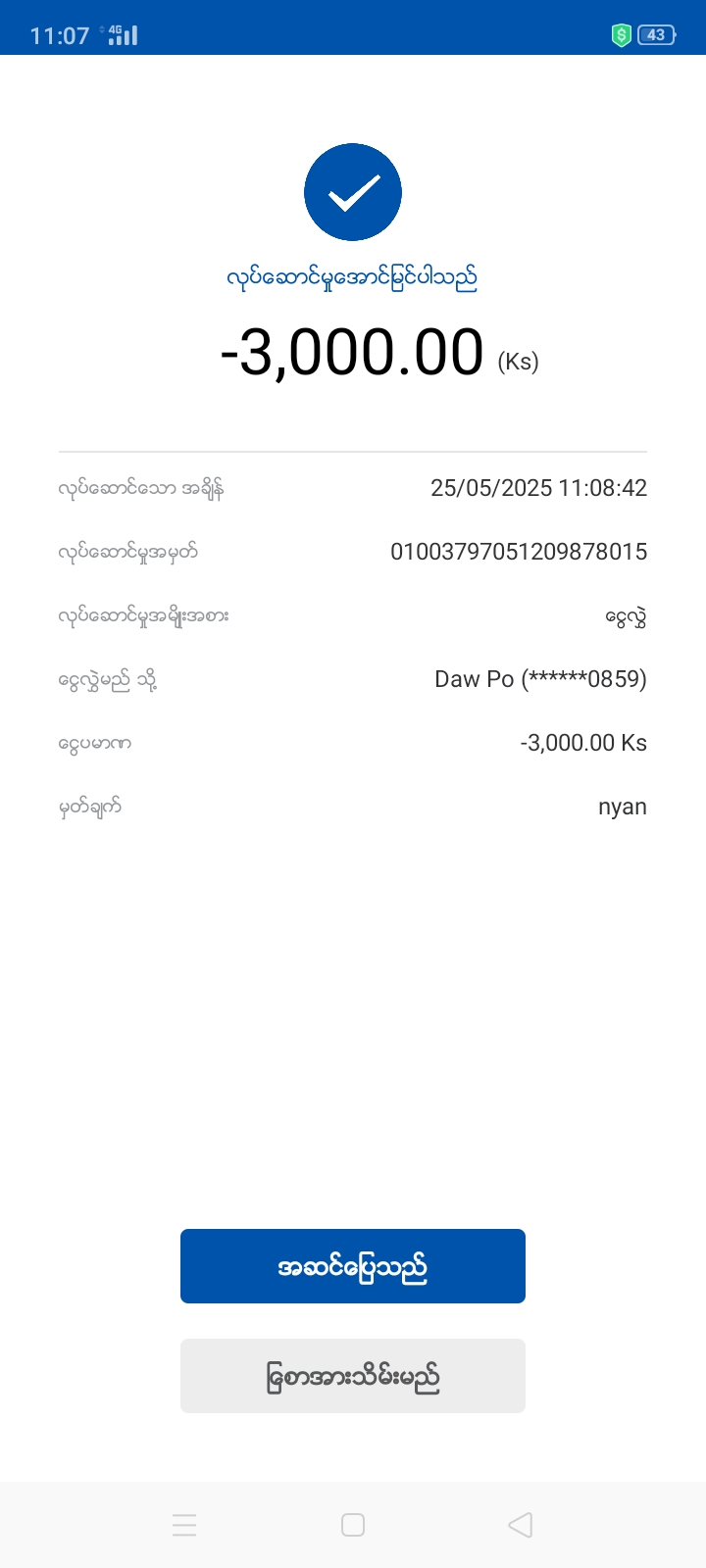Tap the system home button
Screen dimensions: 706x1568
pos(353,1525)
